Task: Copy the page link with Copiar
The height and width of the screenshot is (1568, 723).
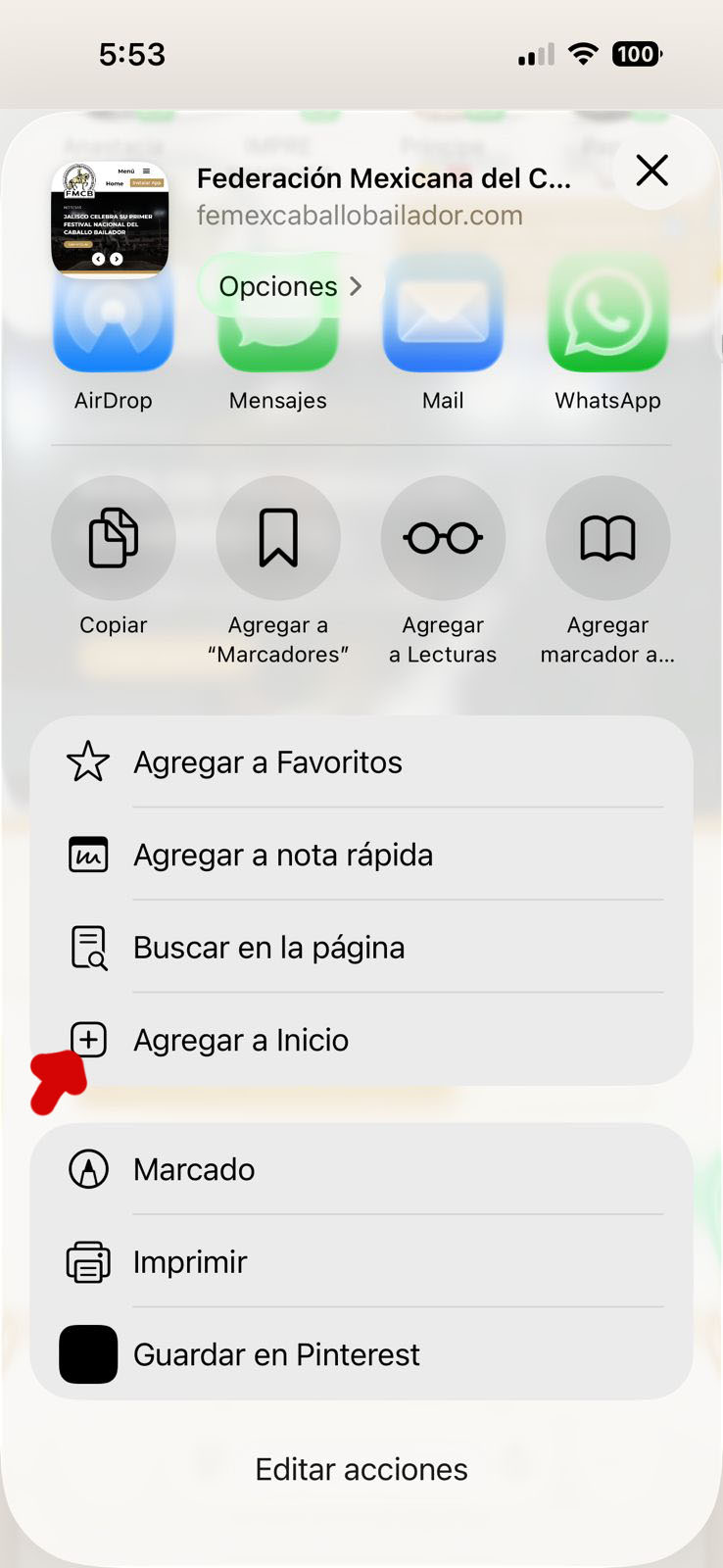Action: pyautogui.click(x=114, y=538)
